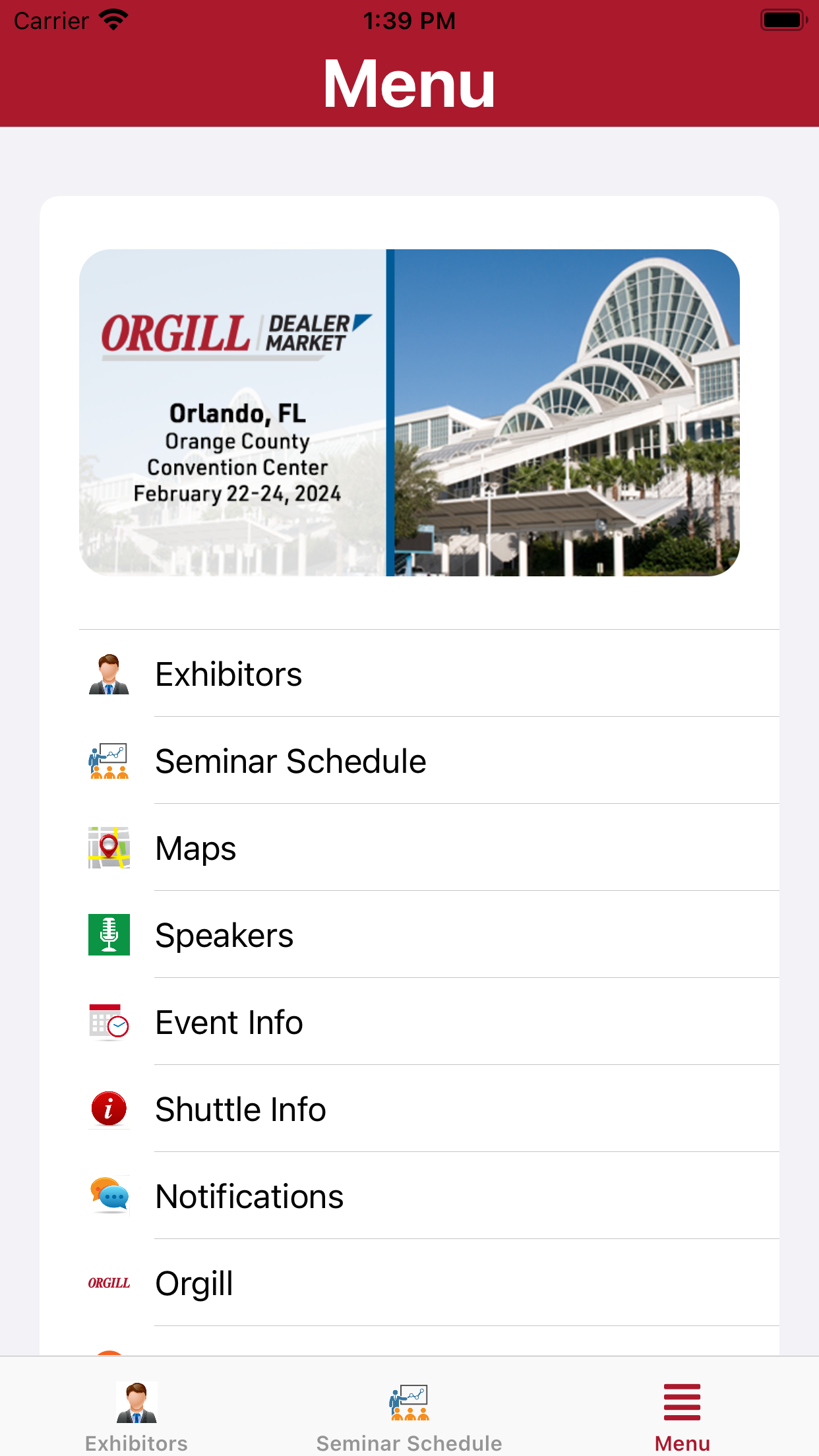This screenshot has height=1456, width=819.
Task: Open the Maps row
Action: click(429, 847)
